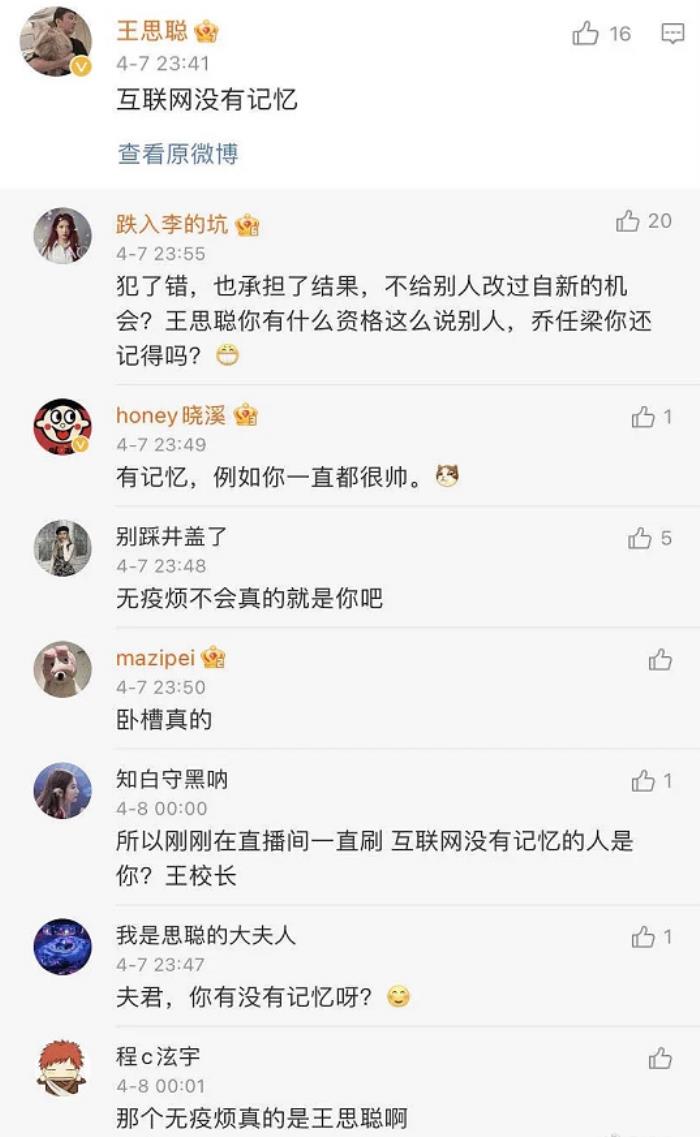Like the comment by 跌入李的坑
The width and height of the screenshot is (700, 1137).
(628, 221)
